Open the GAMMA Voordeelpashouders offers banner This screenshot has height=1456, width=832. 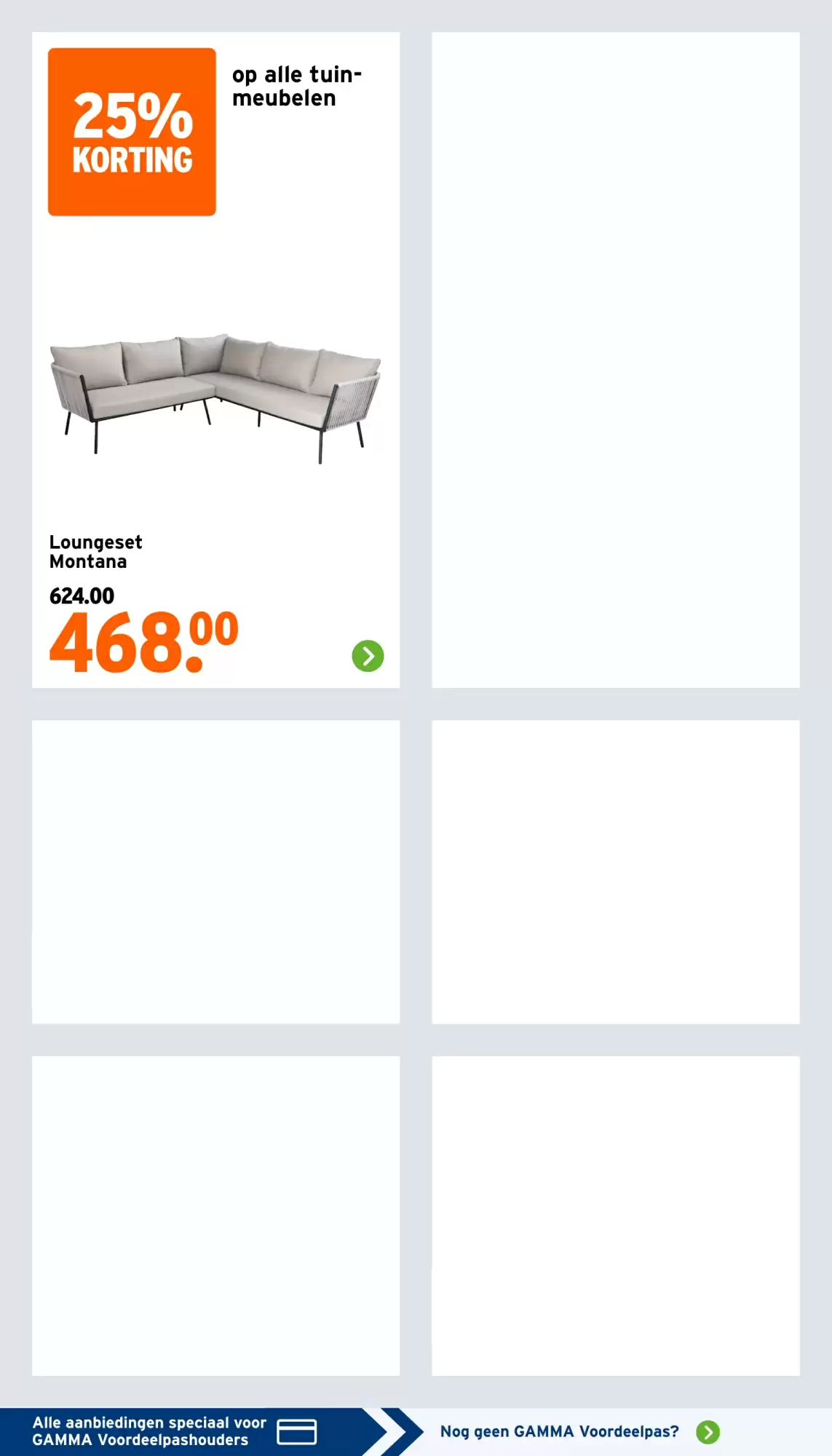[x=175, y=1431]
